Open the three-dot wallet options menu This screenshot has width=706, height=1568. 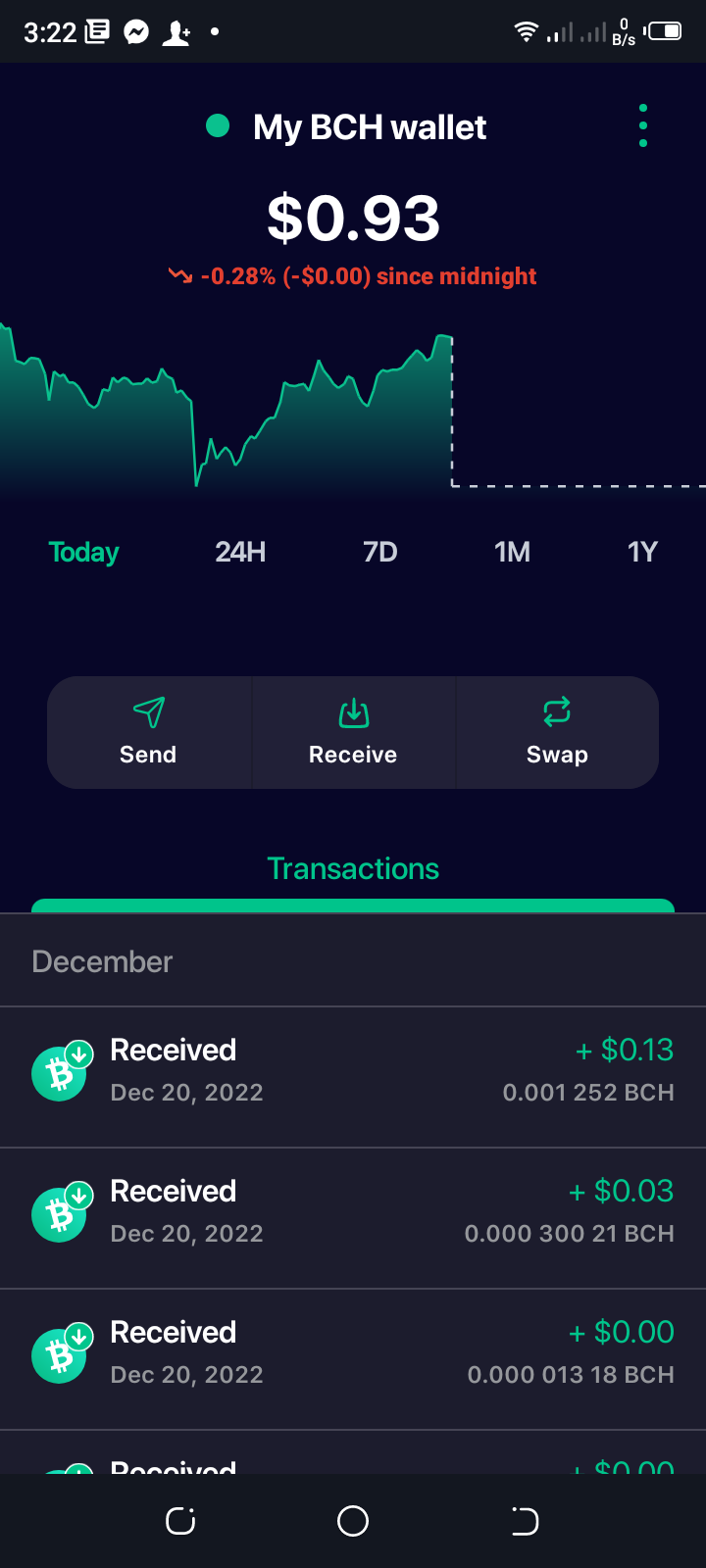643,126
